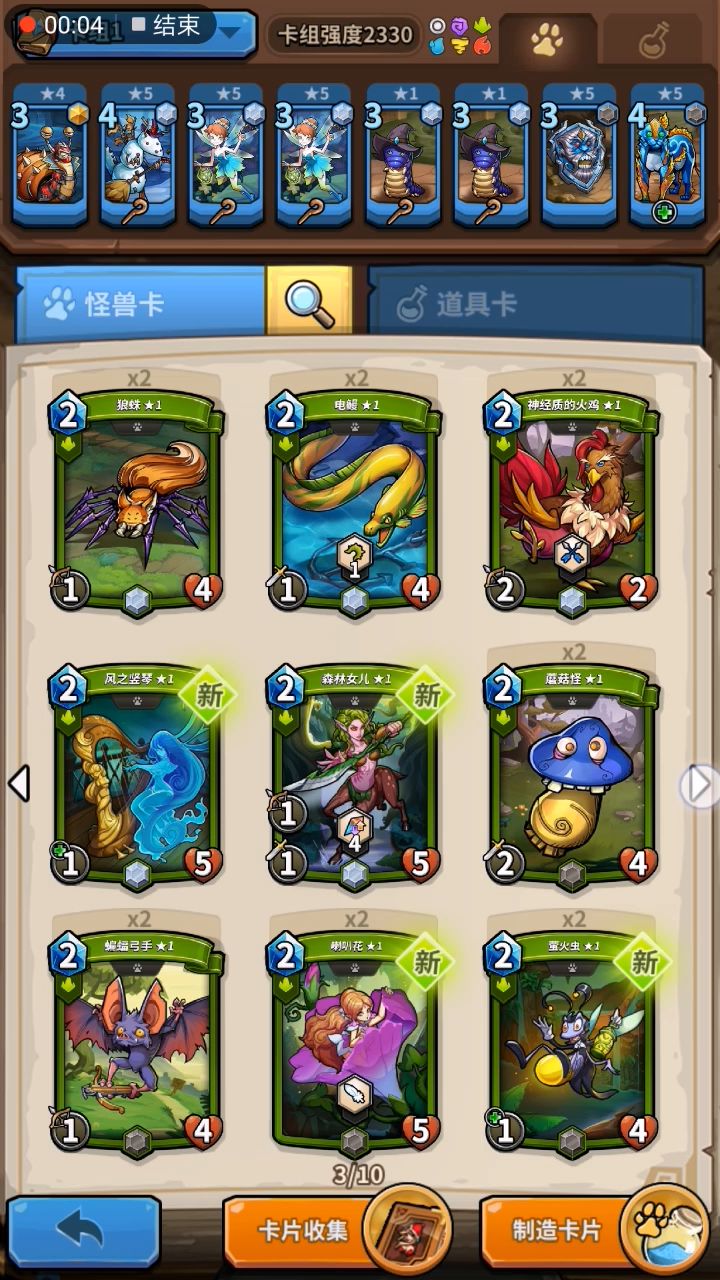The image size is (720, 1280).
Task: Select the 萤火虫 firefly card
Action: pos(571,1040)
